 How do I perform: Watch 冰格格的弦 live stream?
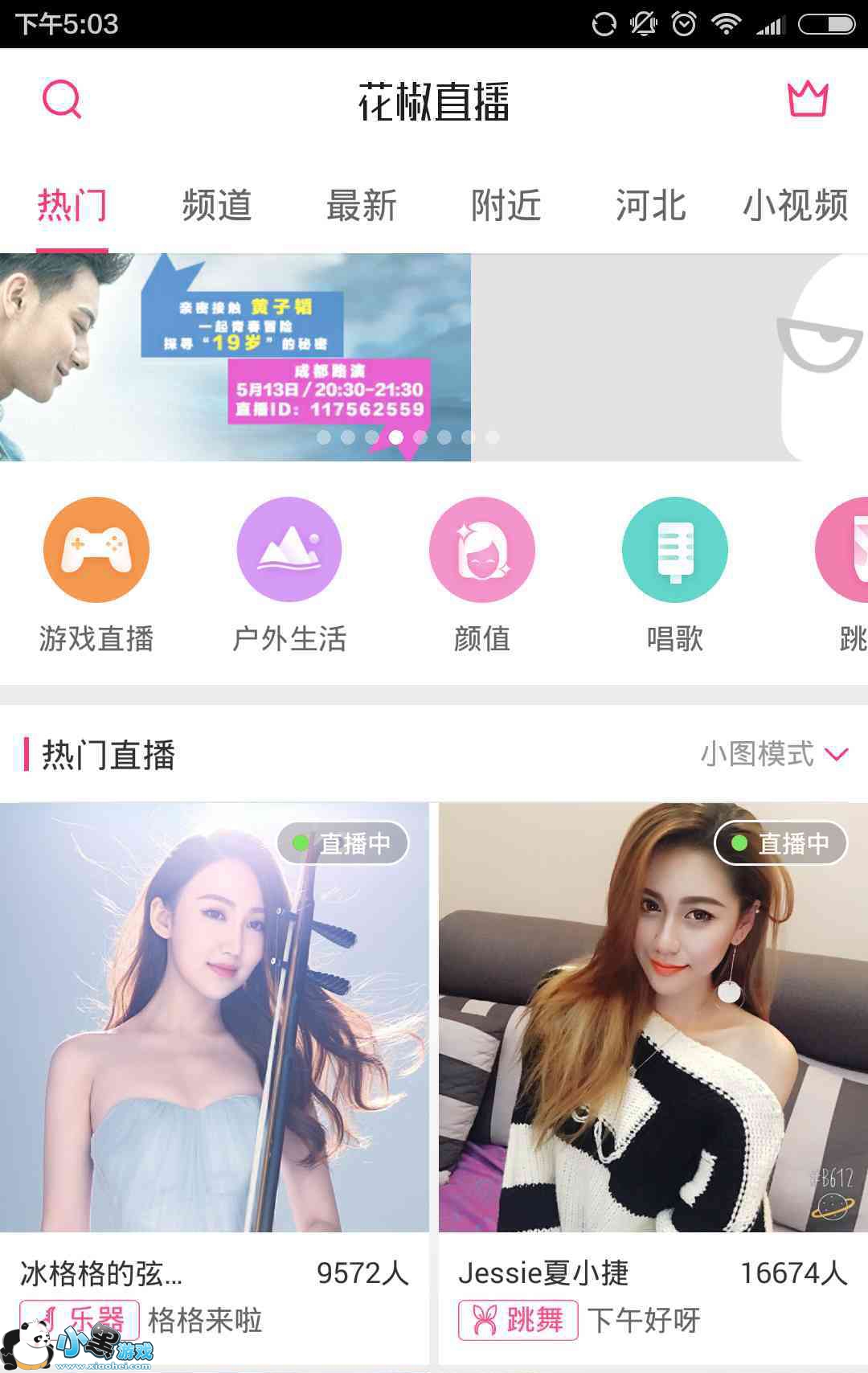point(214,1017)
